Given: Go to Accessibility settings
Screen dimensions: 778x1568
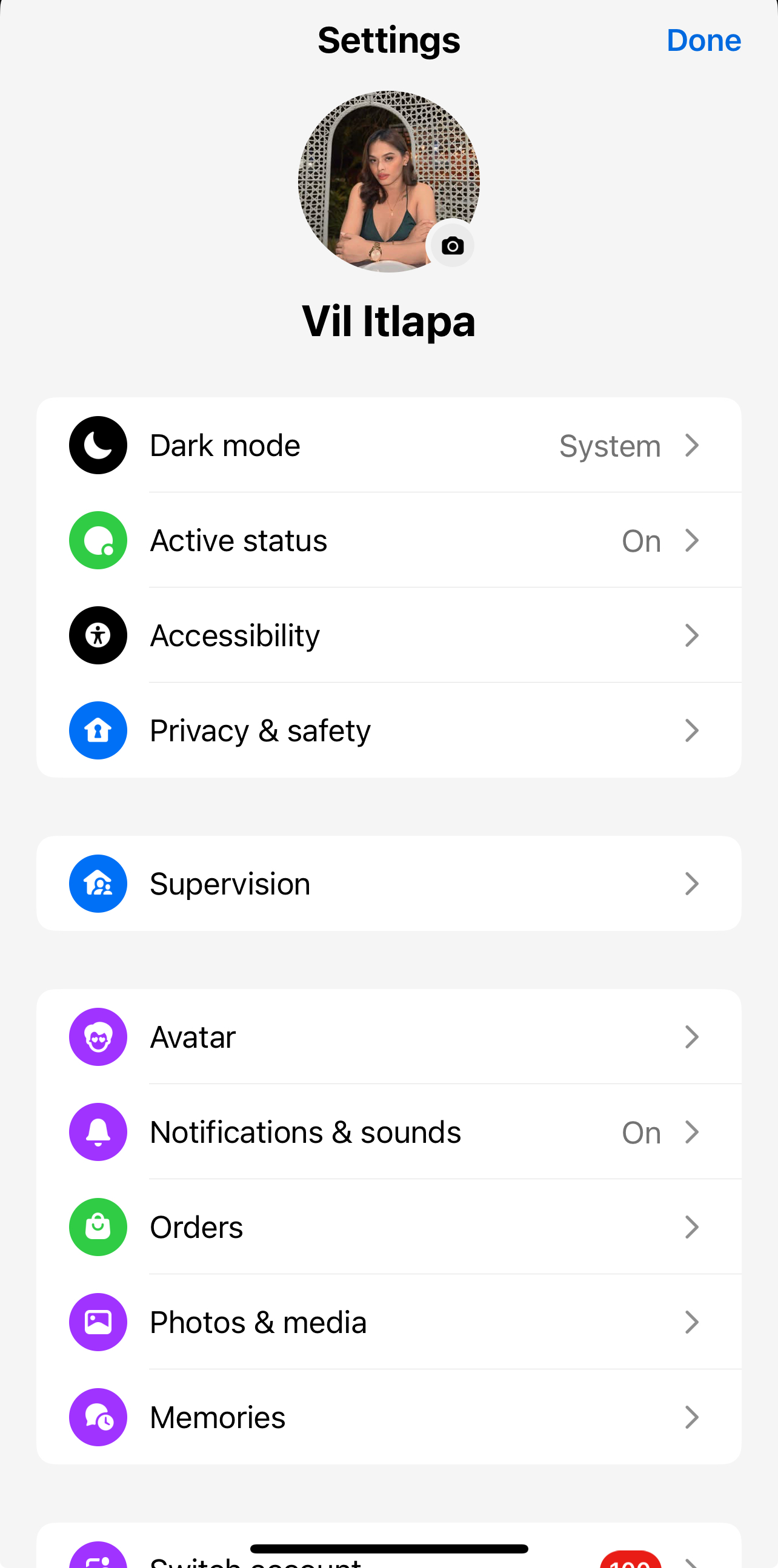Looking at the screenshot, I should tap(389, 635).
